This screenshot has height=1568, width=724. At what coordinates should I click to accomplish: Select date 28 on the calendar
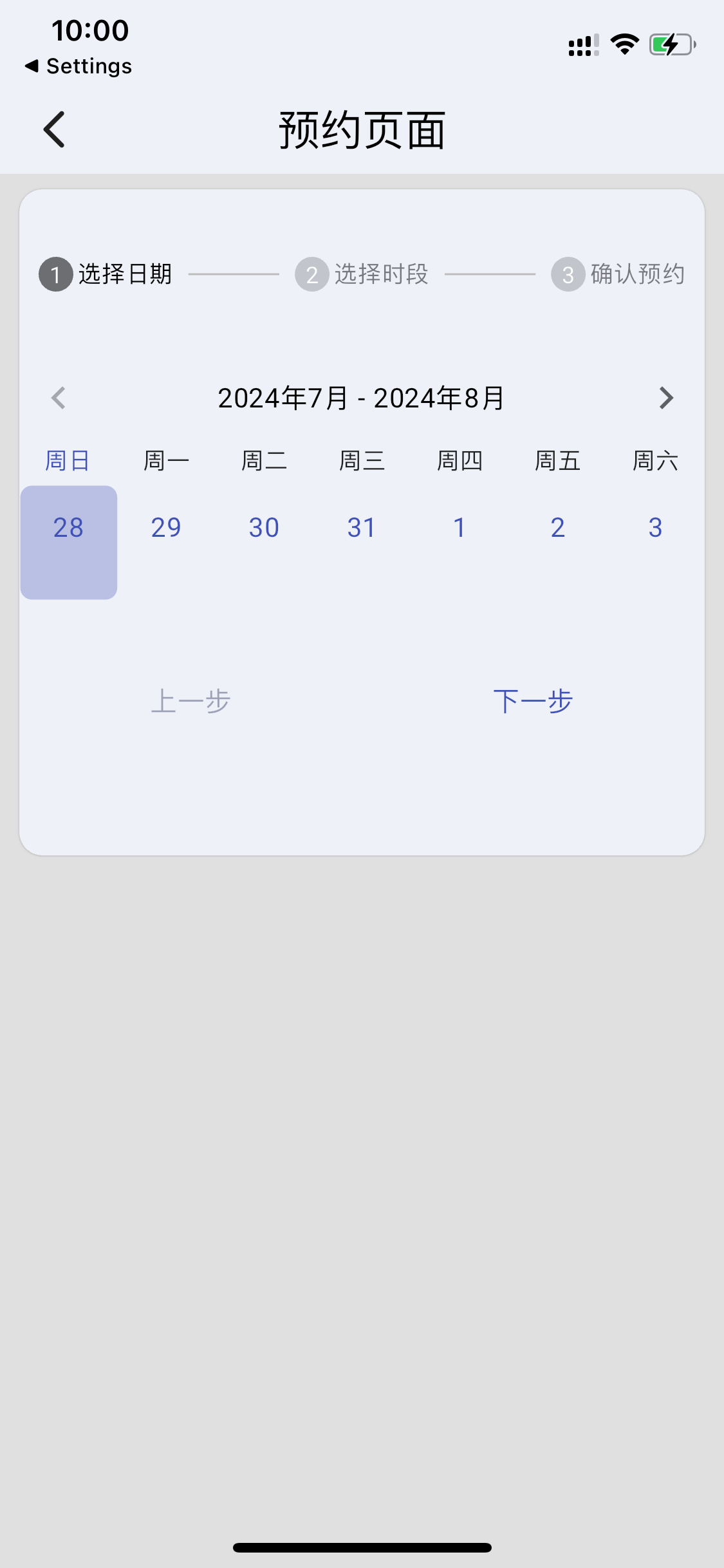coord(68,528)
